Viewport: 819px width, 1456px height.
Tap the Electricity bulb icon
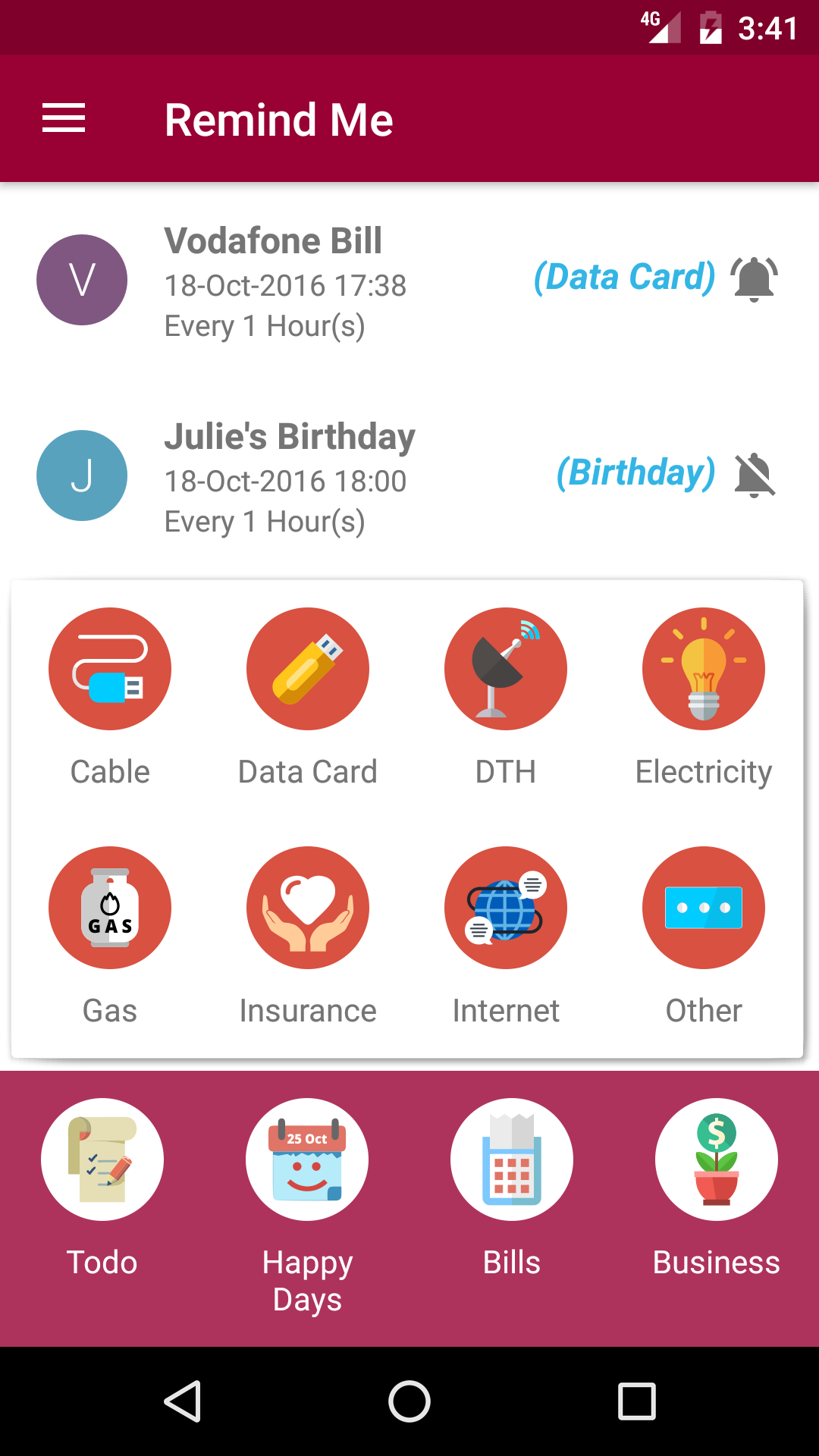click(x=703, y=668)
